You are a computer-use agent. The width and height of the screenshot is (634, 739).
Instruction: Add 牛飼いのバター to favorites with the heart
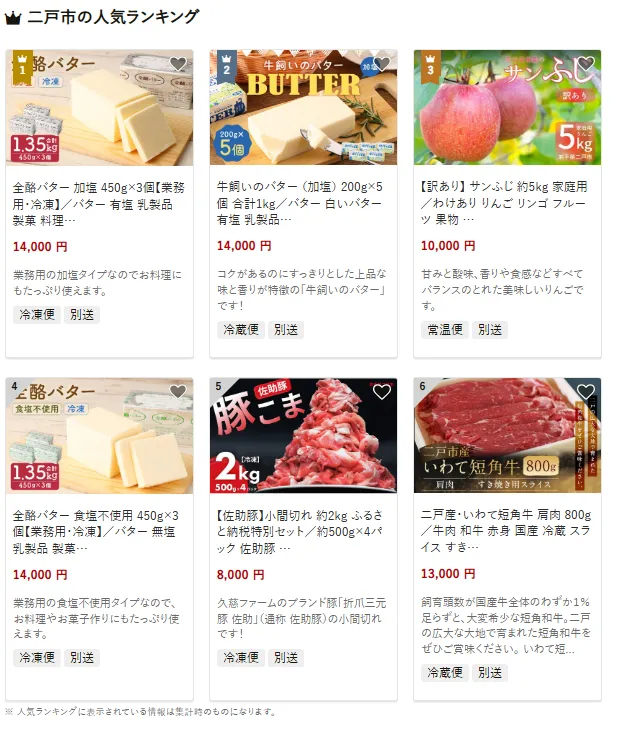click(x=382, y=65)
